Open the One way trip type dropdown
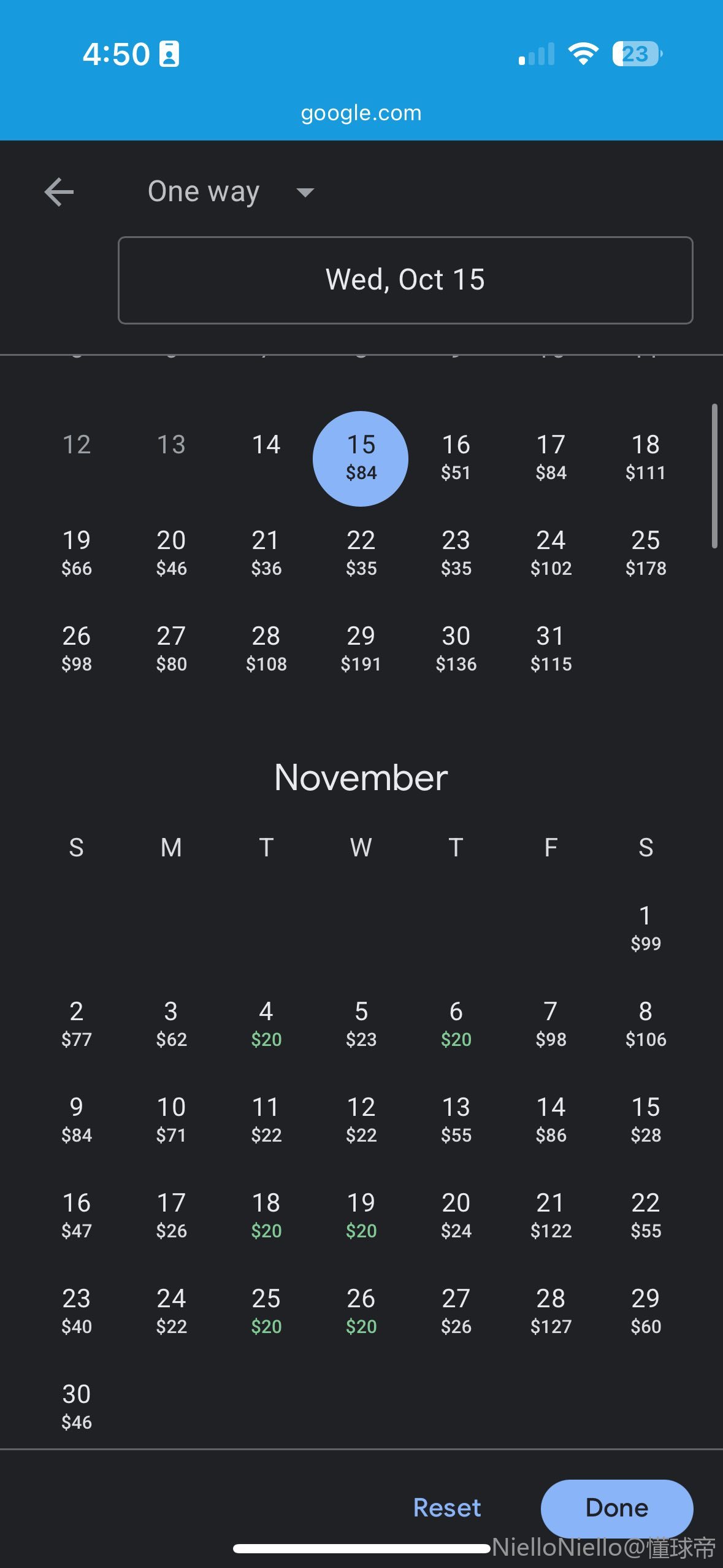The height and width of the screenshot is (1568, 723). [x=231, y=192]
